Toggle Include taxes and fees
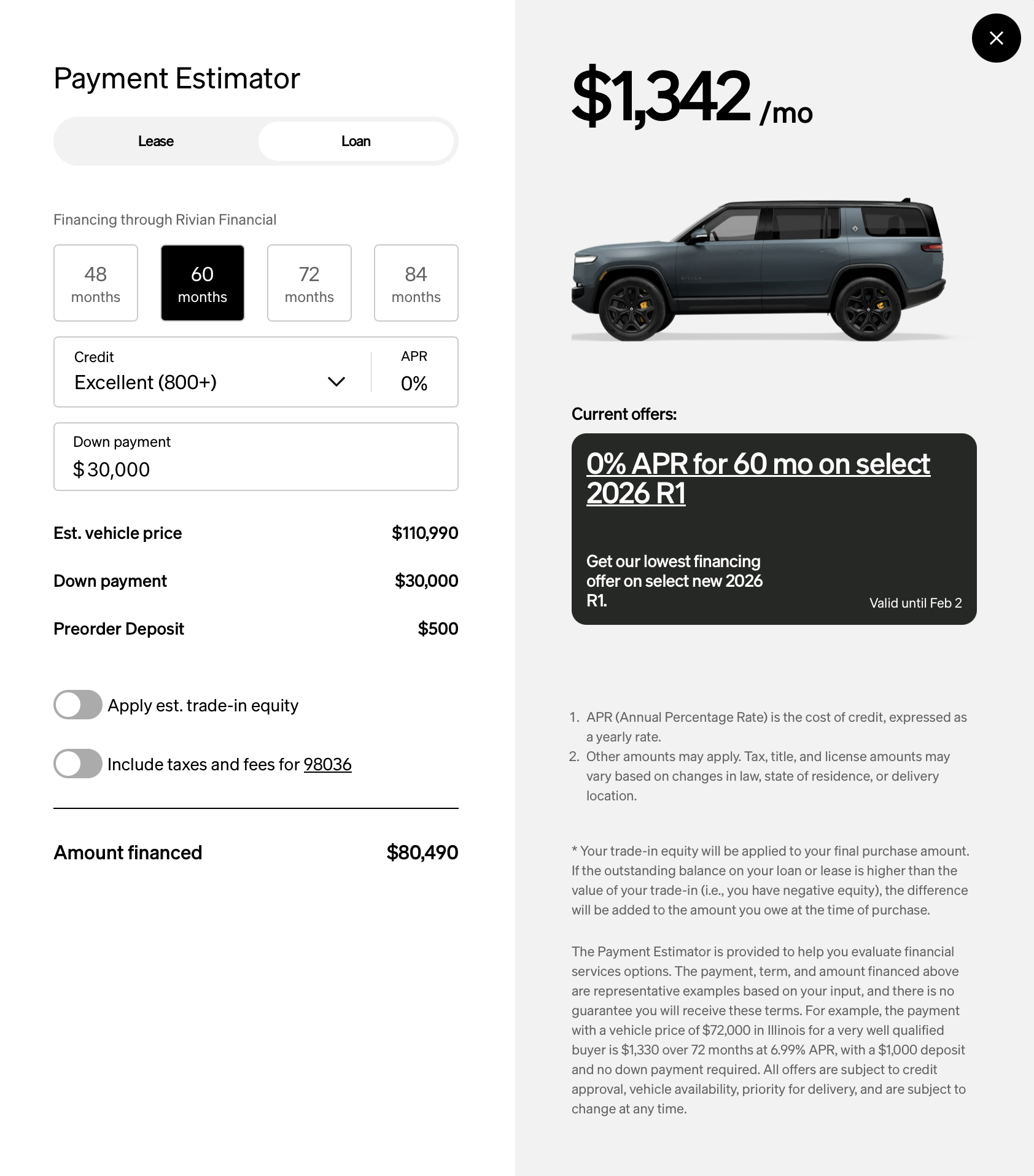1034x1176 pixels. pos(78,764)
